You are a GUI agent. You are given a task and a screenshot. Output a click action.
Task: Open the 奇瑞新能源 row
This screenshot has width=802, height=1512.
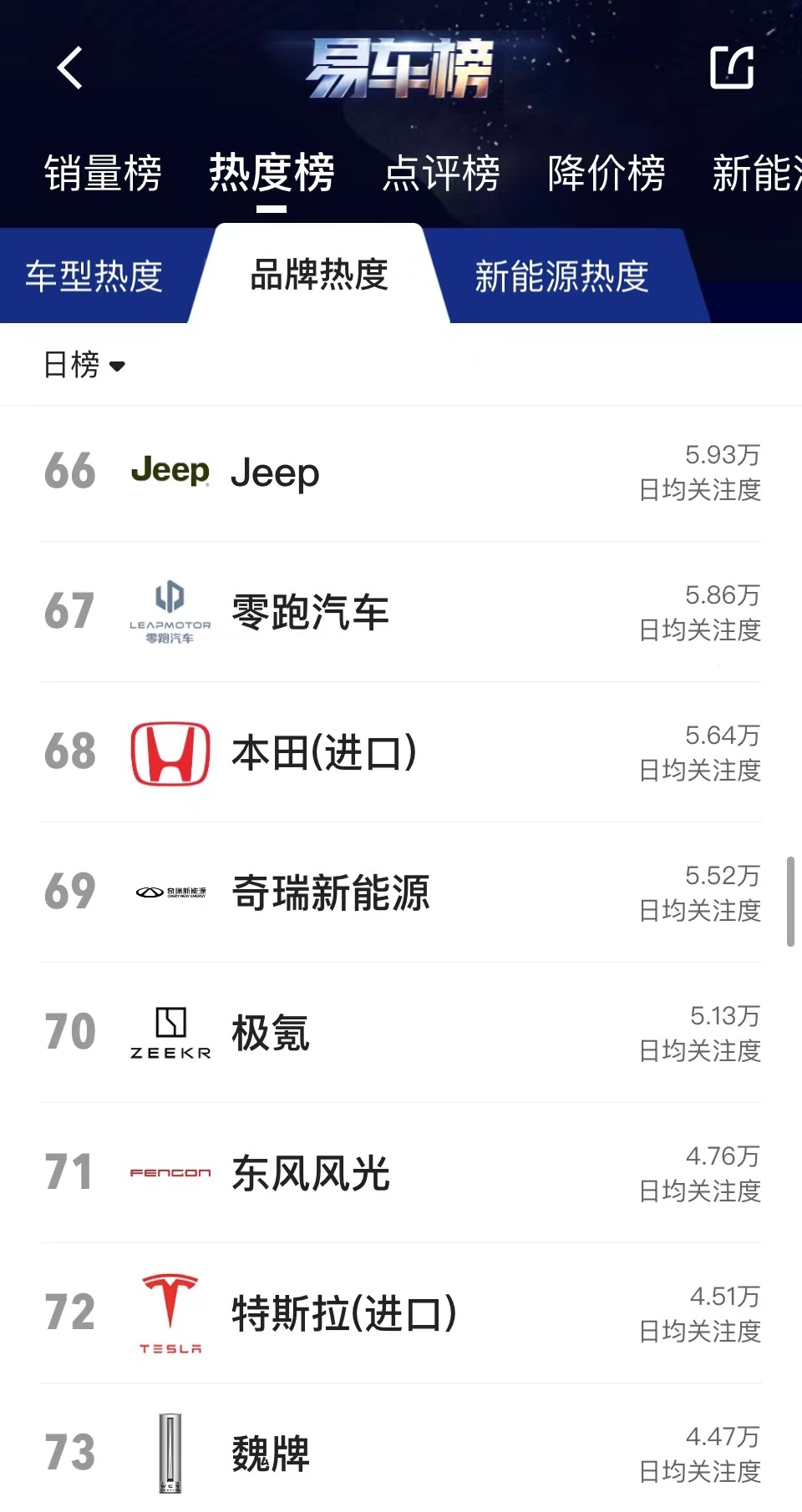pyautogui.click(x=401, y=893)
